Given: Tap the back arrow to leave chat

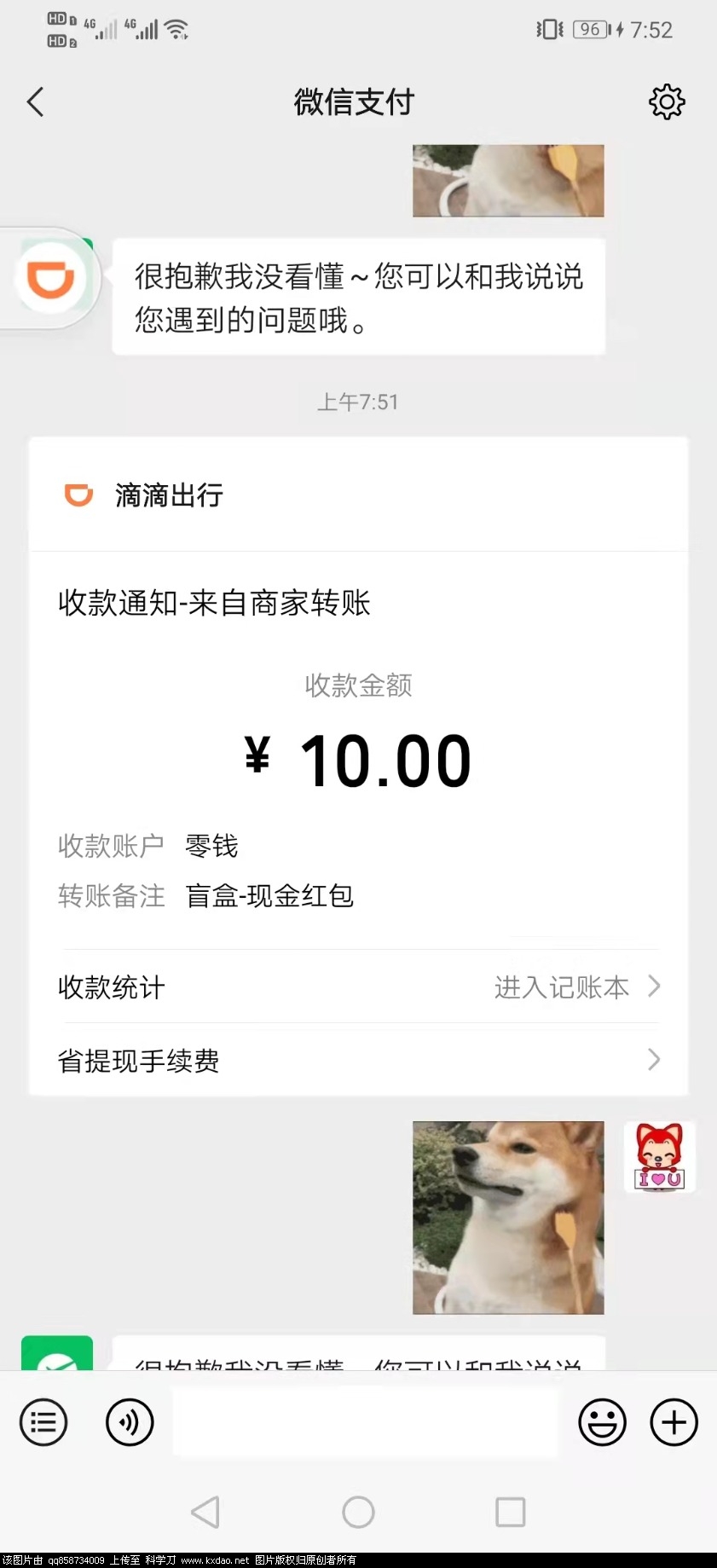Looking at the screenshot, I should (x=35, y=101).
